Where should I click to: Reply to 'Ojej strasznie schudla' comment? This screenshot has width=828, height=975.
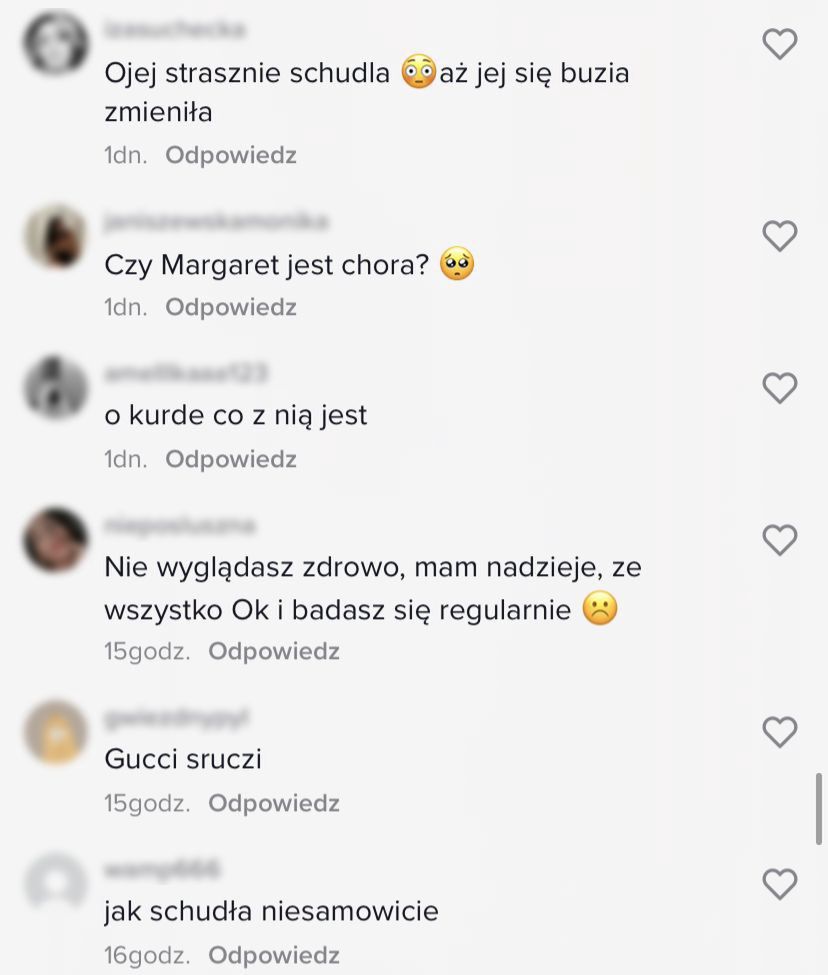point(231,155)
